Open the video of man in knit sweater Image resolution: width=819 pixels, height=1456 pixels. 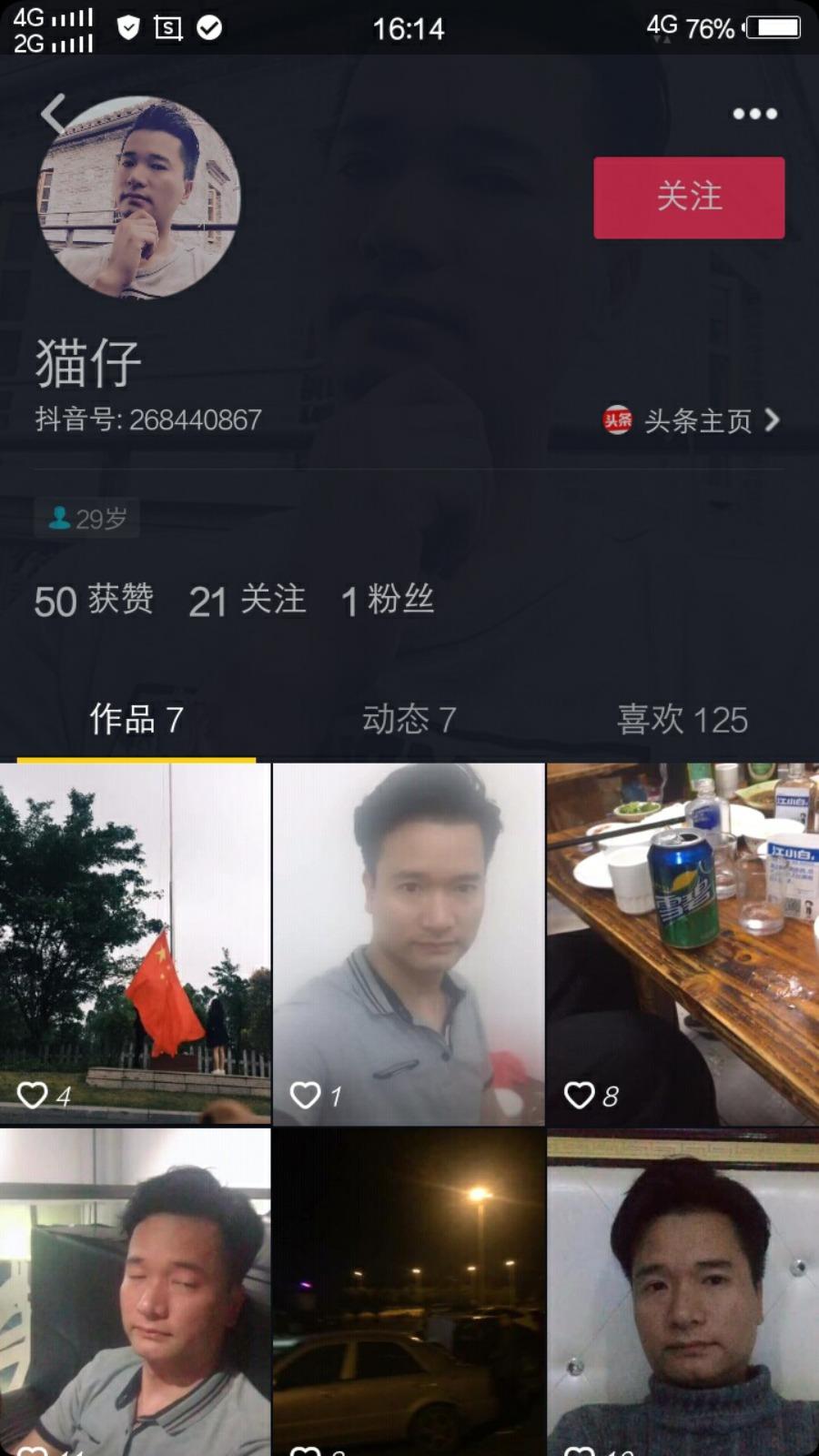click(x=682, y=1292)
